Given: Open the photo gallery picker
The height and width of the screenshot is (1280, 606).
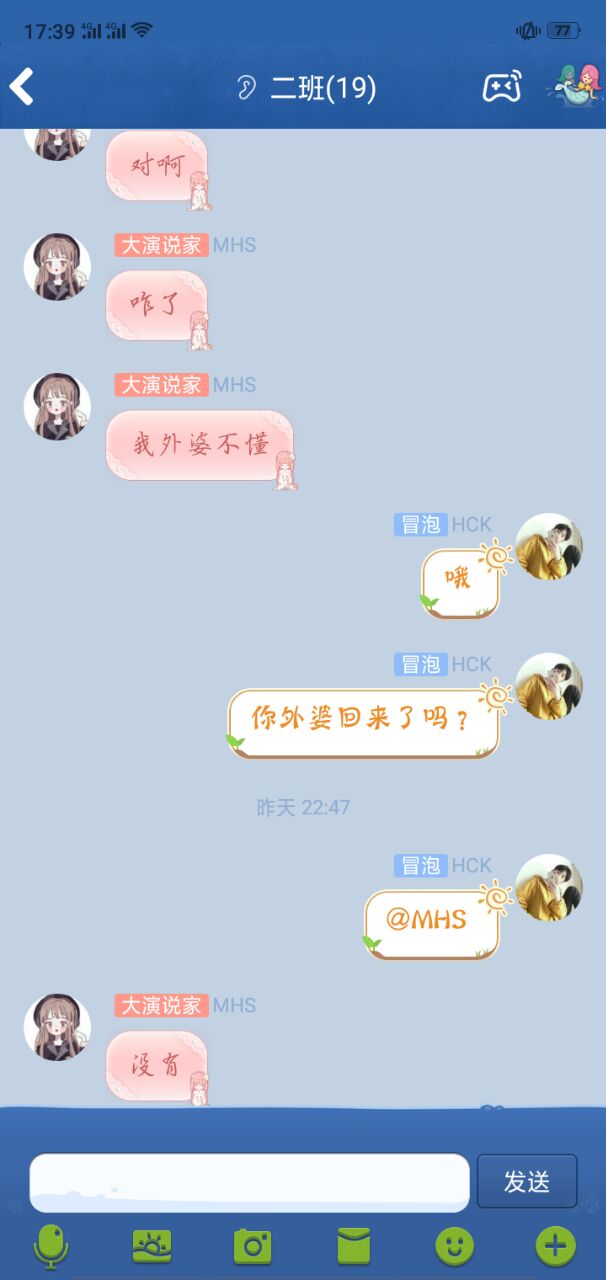Looking at the screenshot, I should pos(152,1245).
